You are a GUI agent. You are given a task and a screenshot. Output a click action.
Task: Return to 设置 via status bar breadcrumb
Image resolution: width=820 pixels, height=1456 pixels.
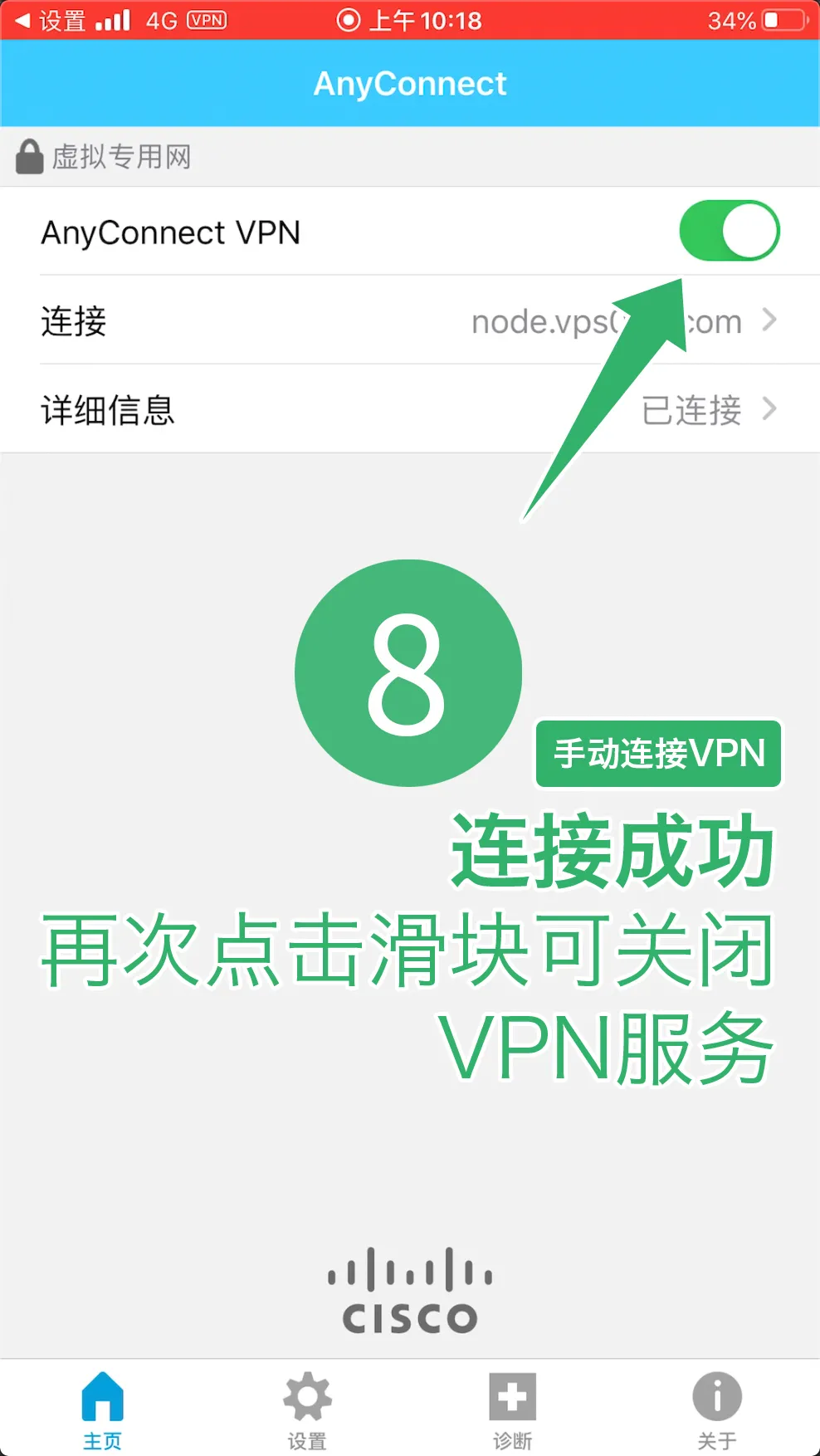click(51, 20)
